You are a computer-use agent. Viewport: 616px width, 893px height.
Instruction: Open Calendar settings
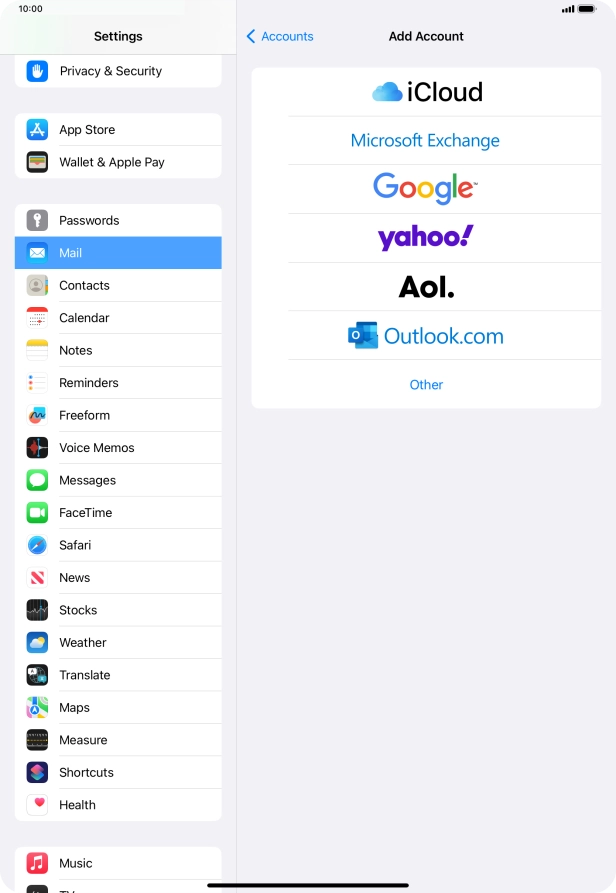pos(118,318)
